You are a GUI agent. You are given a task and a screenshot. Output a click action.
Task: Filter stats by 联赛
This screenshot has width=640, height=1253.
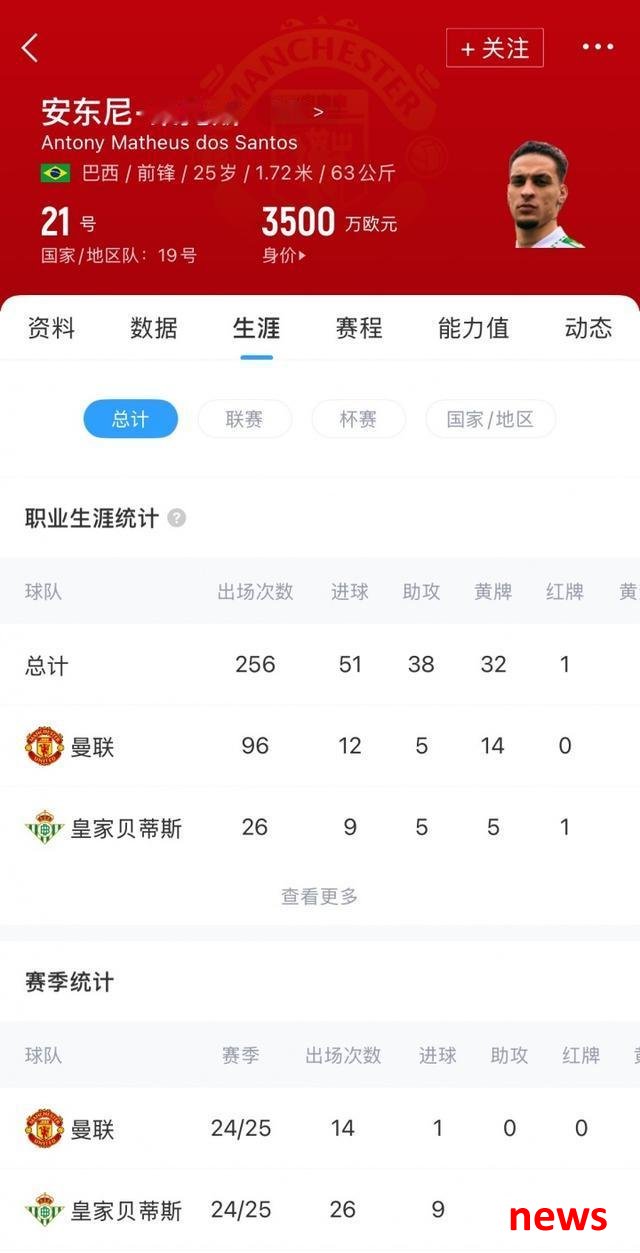point(244,419)
